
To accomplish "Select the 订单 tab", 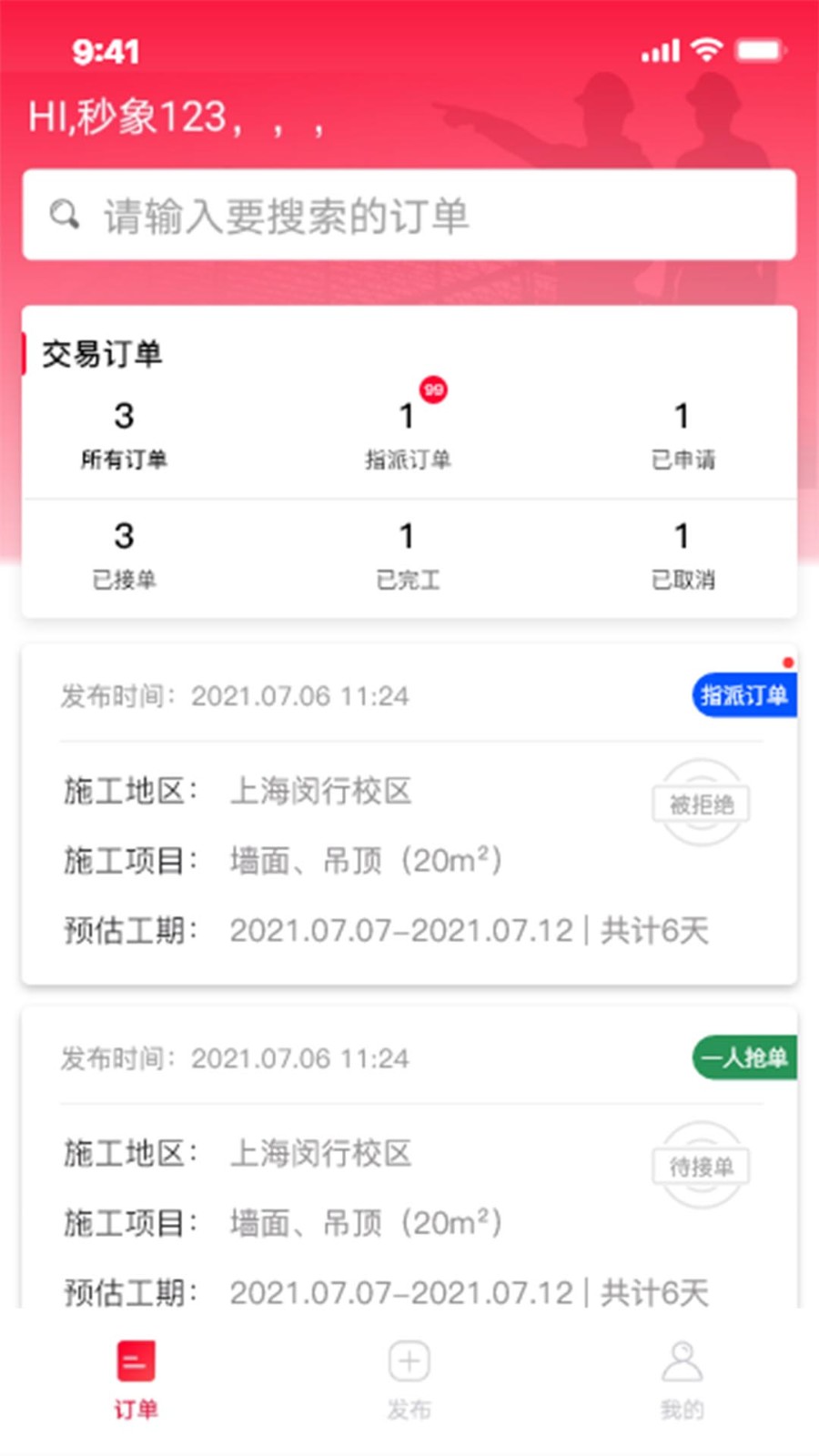I will tap(136, 1380).
